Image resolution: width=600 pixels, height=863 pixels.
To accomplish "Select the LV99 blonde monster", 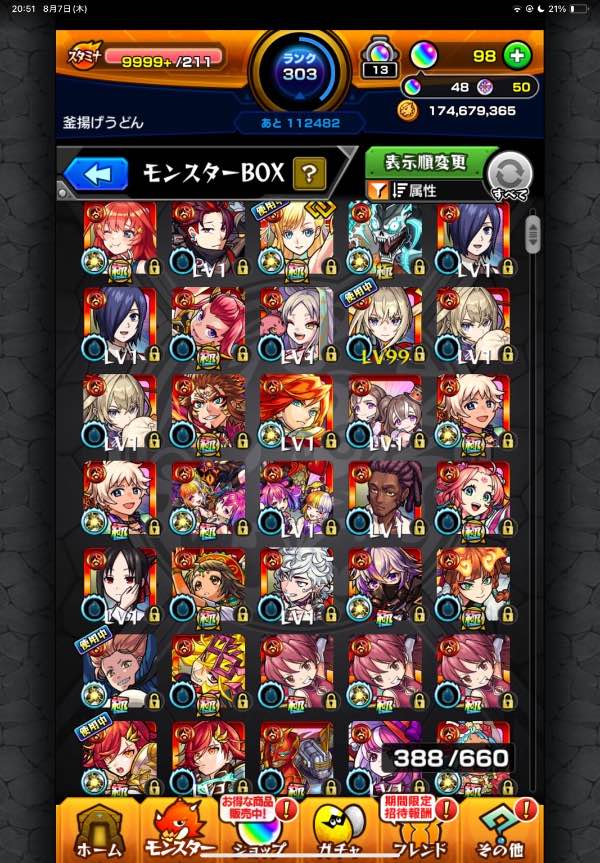I will (x=384, y=322).
